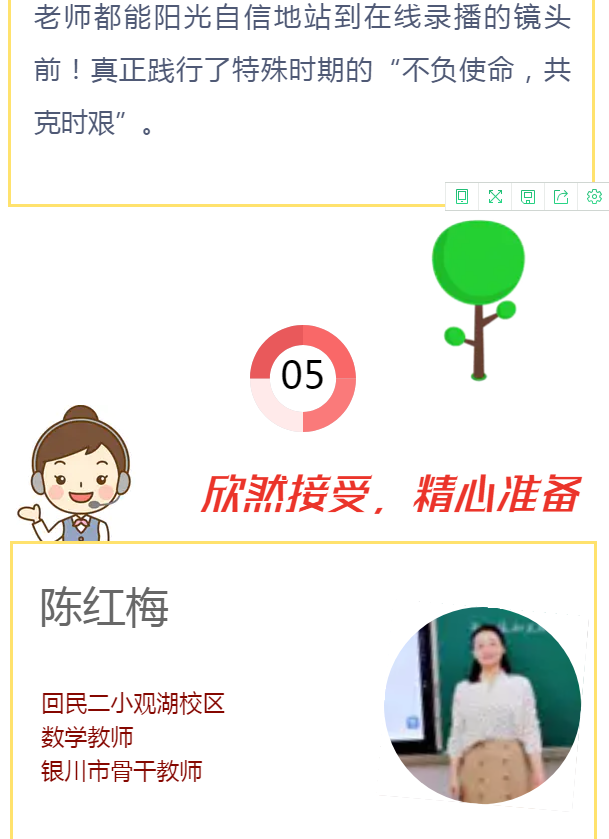Share or export via arrow icon
This screenshot has height=839, width=609.
(561, 197)
